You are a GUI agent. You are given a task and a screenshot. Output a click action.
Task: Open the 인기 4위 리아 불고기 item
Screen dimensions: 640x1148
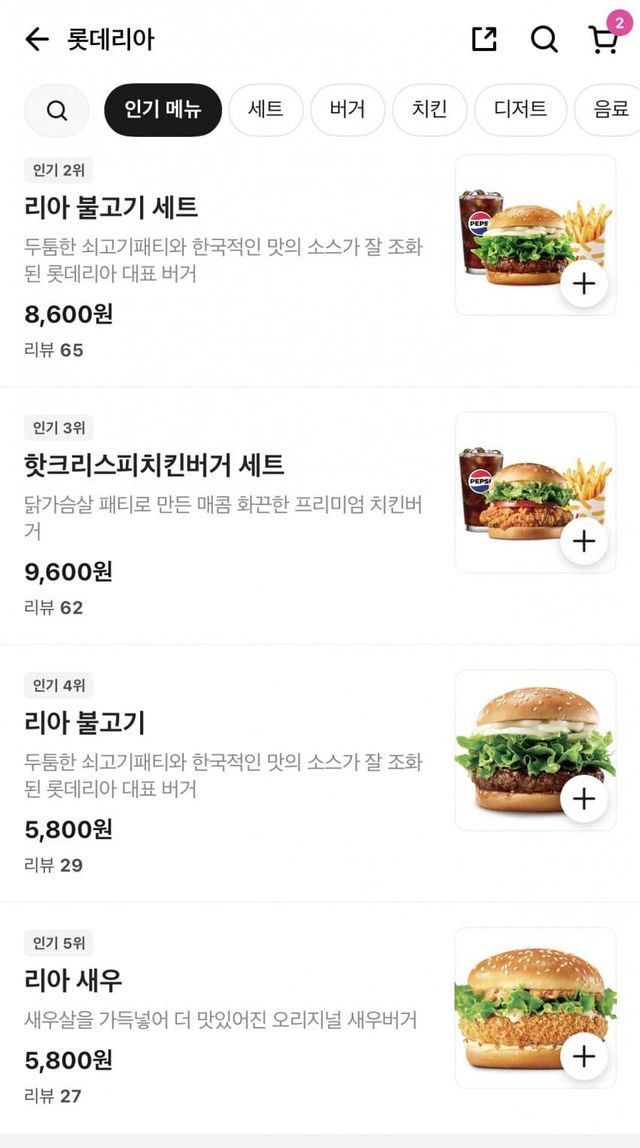click(x=85, y=722)
